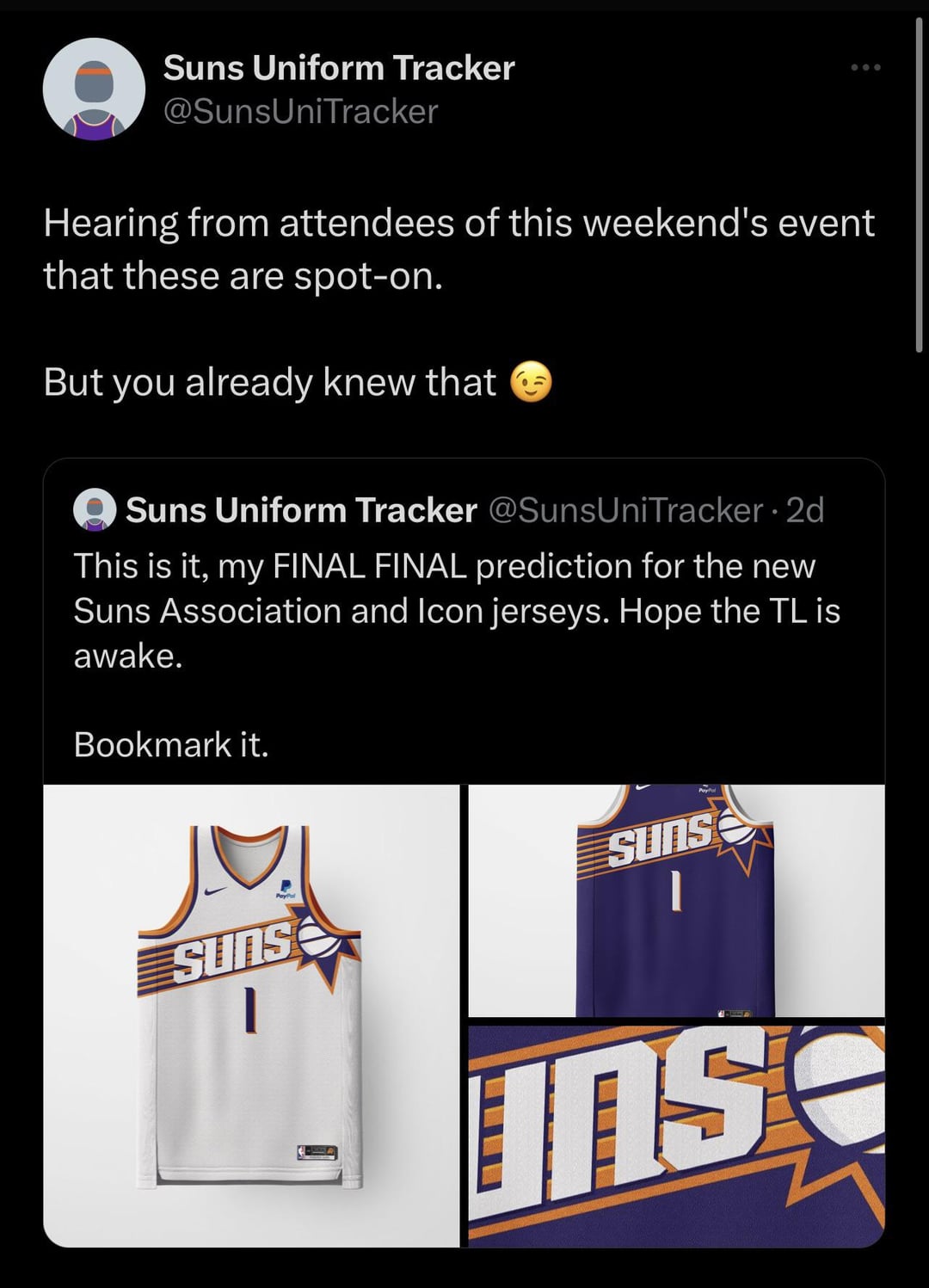The height and width of the screenshot is (1288, 929).
Task: Visit the @SunsUniTracker profile handle
Action: tap(300, 111)
